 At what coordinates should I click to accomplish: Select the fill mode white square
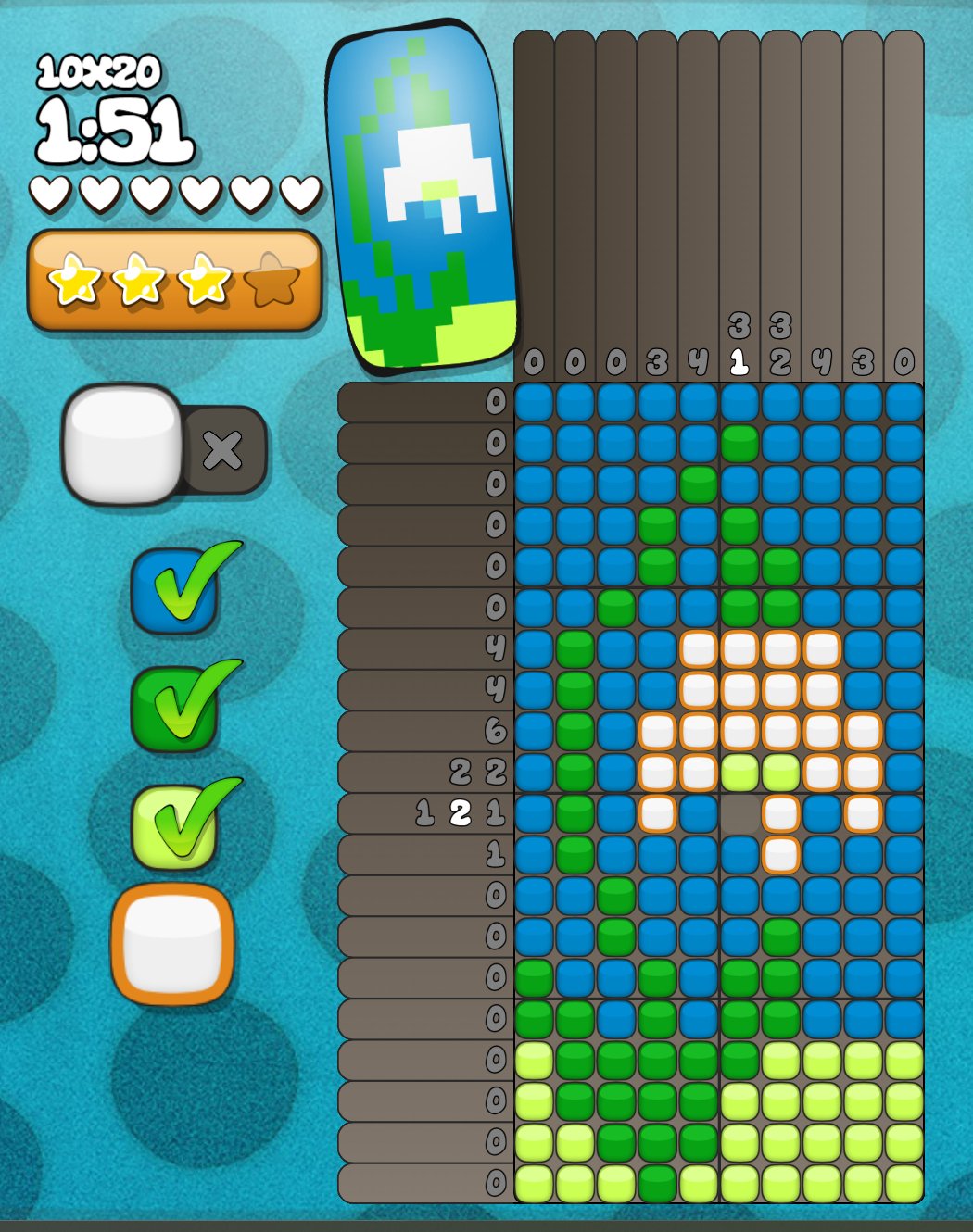[122, 446]
